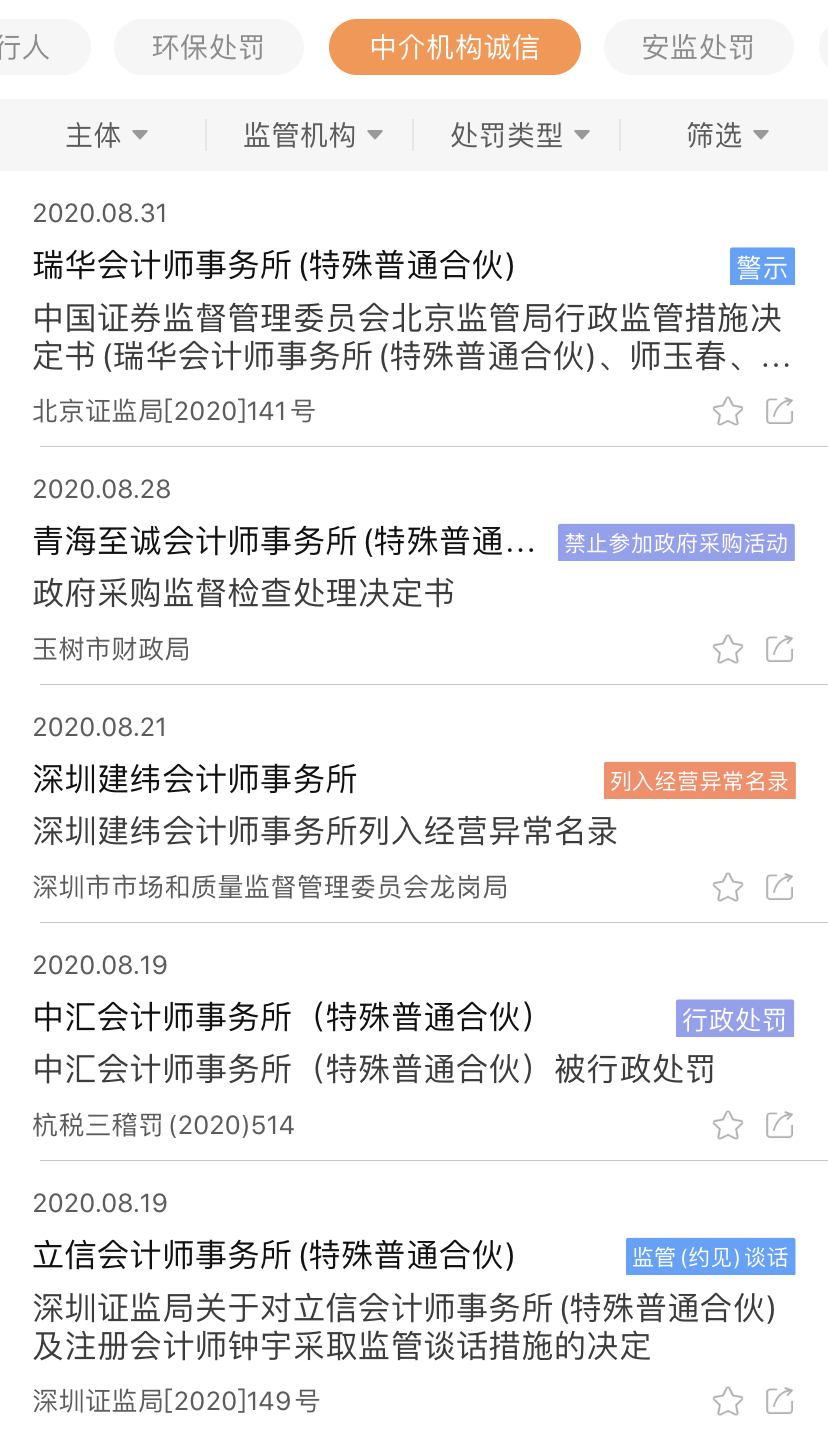Switch to the 安监处罚 tab

(x=698, y=47)
